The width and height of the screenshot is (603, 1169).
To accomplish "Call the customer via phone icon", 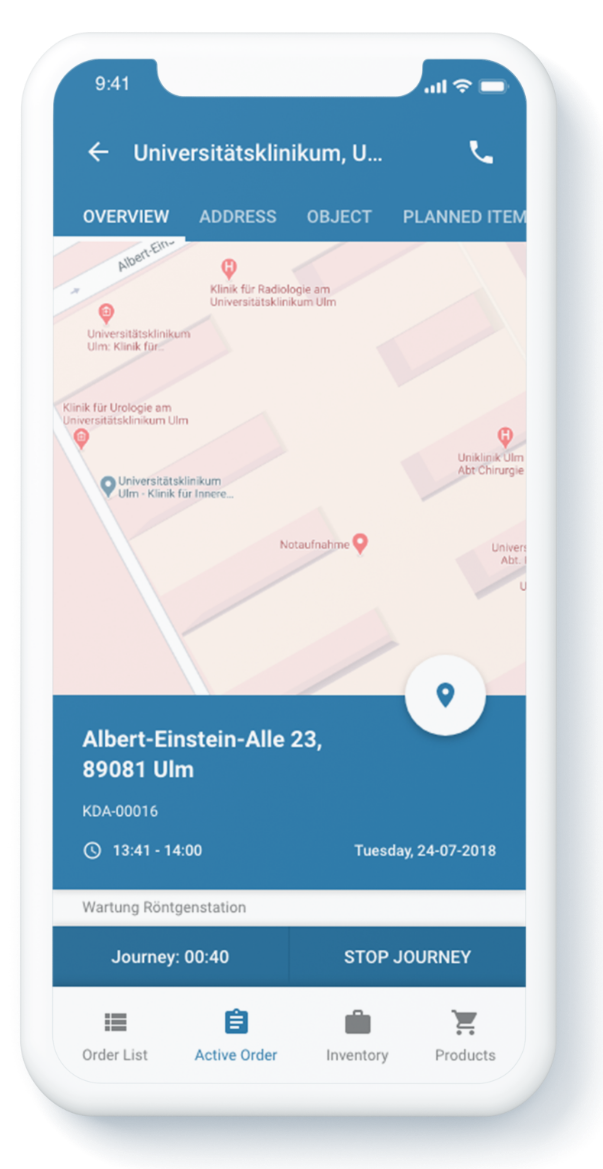I will (x=481, y=153).
